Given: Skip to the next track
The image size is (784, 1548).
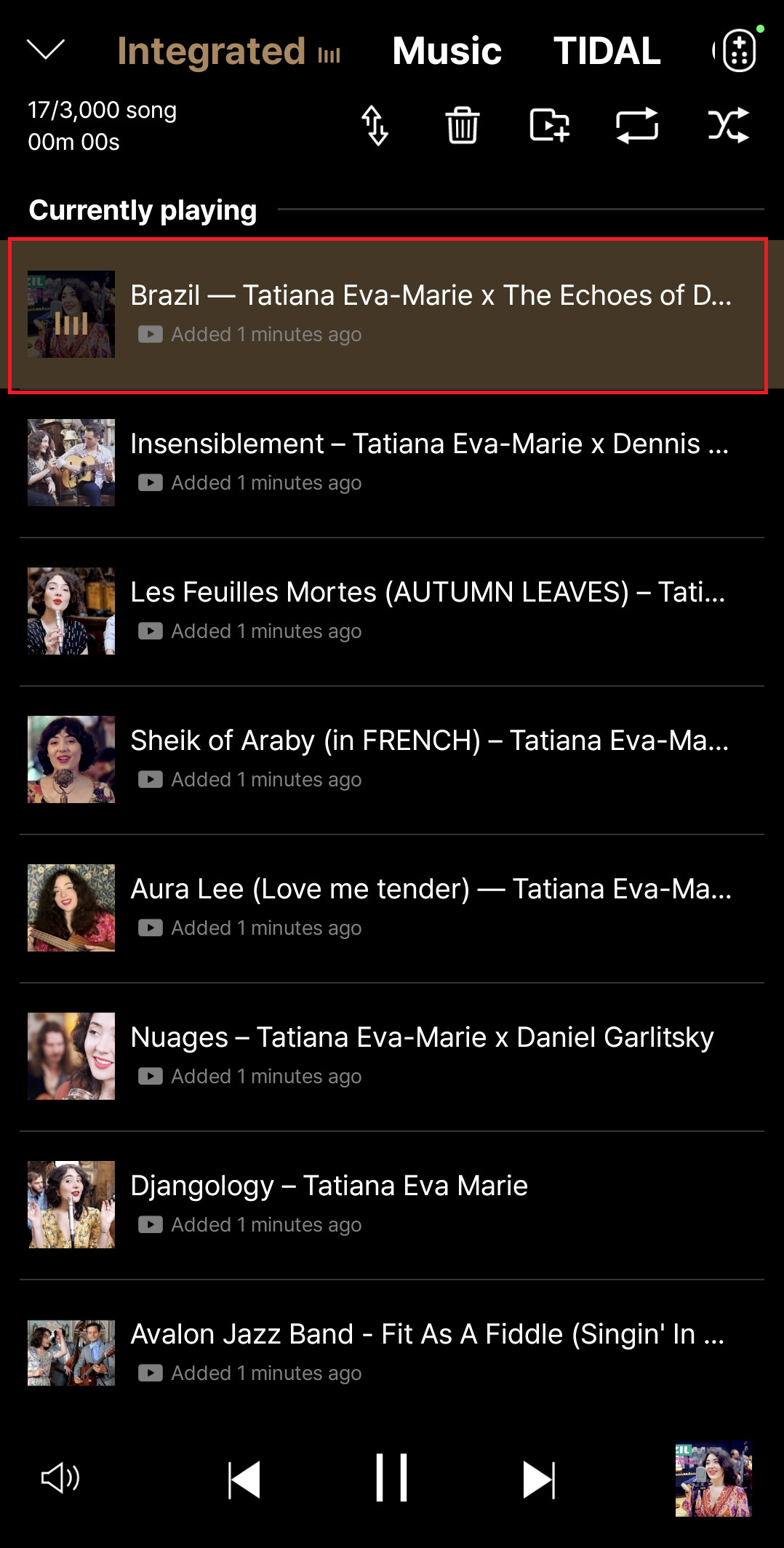Looking at the screenshot, I should click(x=539, y=1480).
